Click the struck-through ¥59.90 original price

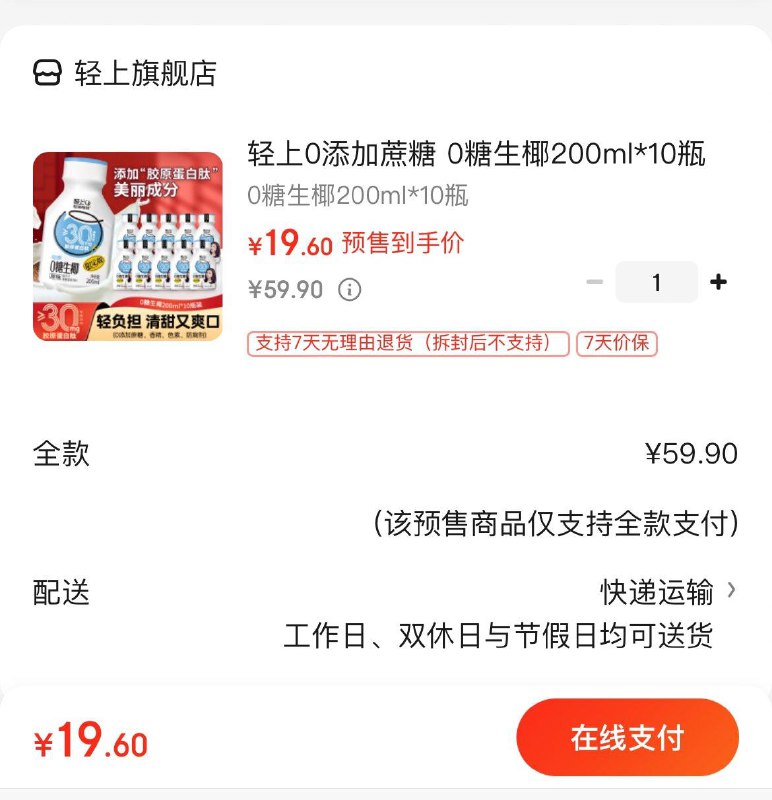286,289
